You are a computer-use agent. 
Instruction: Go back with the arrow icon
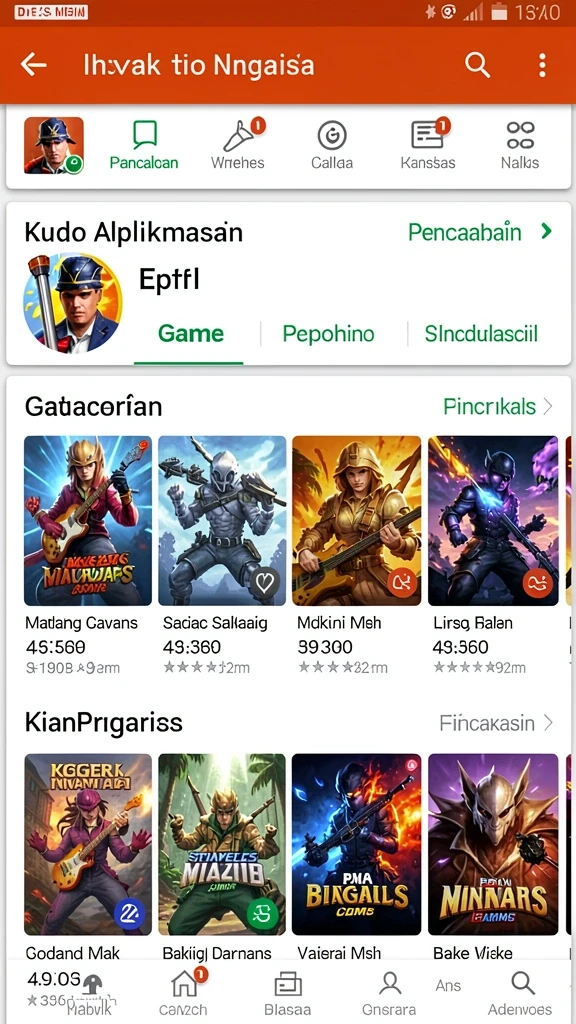pyautogui.click(x=33, y=65)
